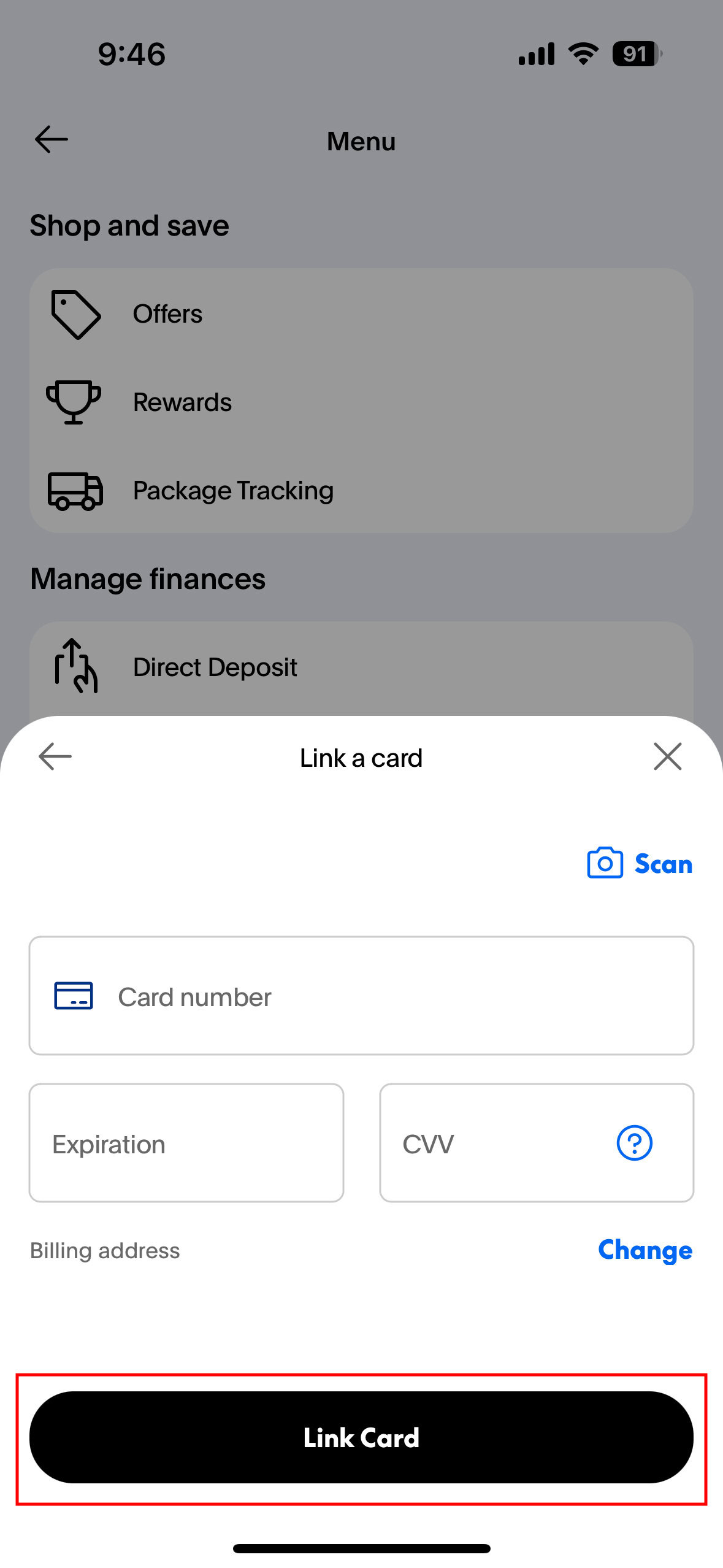Tap the Link Card button

(x=361, y=1437)
